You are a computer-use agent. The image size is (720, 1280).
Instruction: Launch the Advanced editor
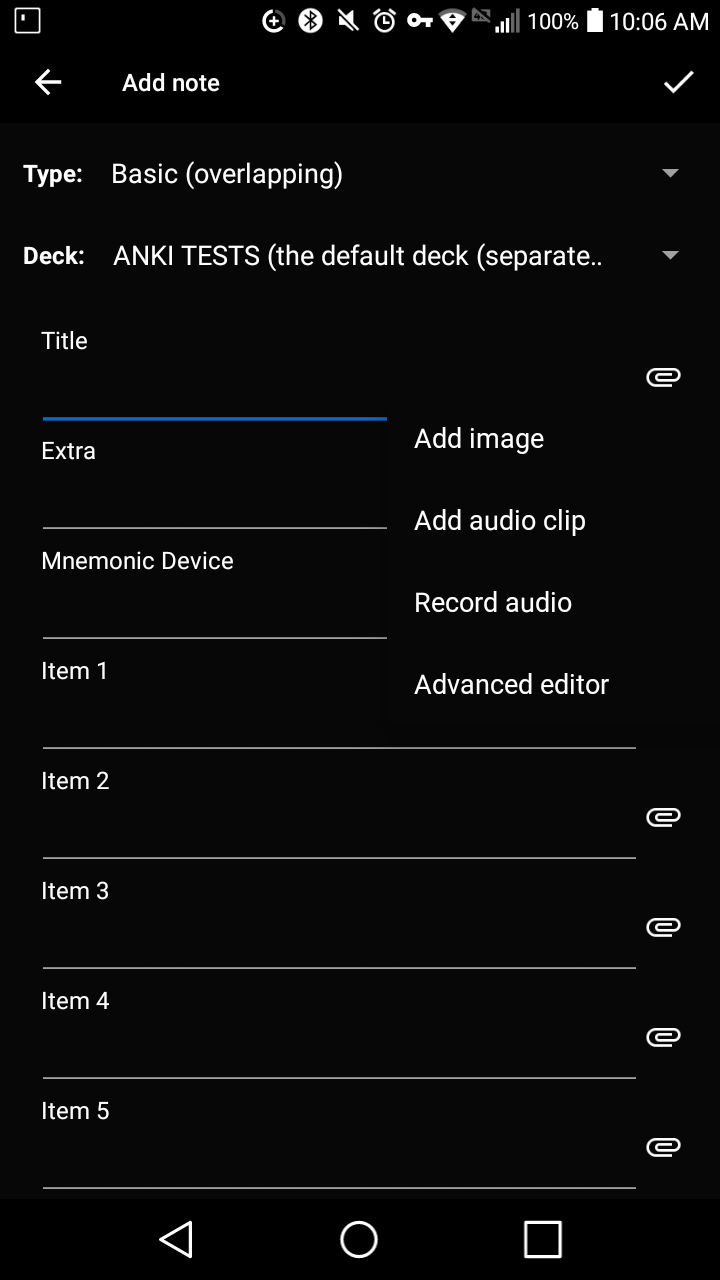(511, 684)
